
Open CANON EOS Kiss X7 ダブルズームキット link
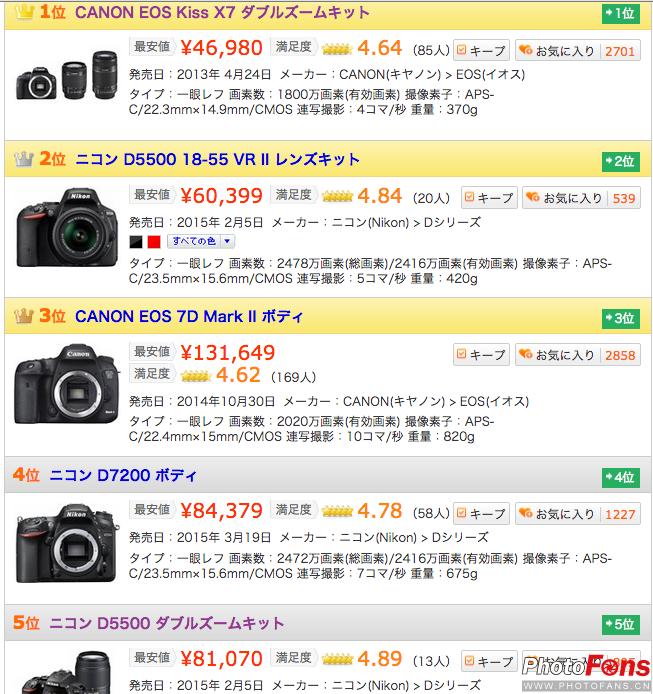pyautogui.click(x=222, y=13)
